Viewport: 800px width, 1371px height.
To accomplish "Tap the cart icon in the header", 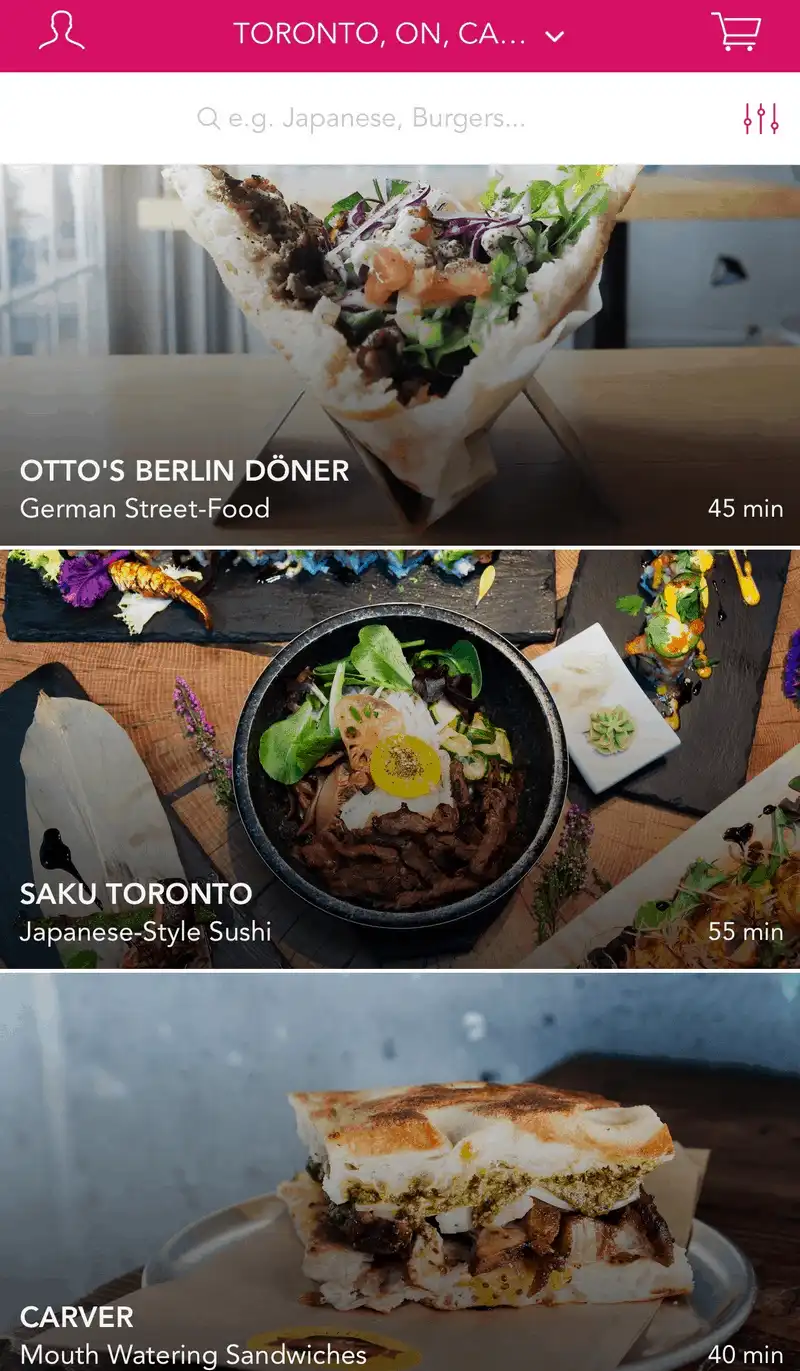I will [x=736, y=32].
